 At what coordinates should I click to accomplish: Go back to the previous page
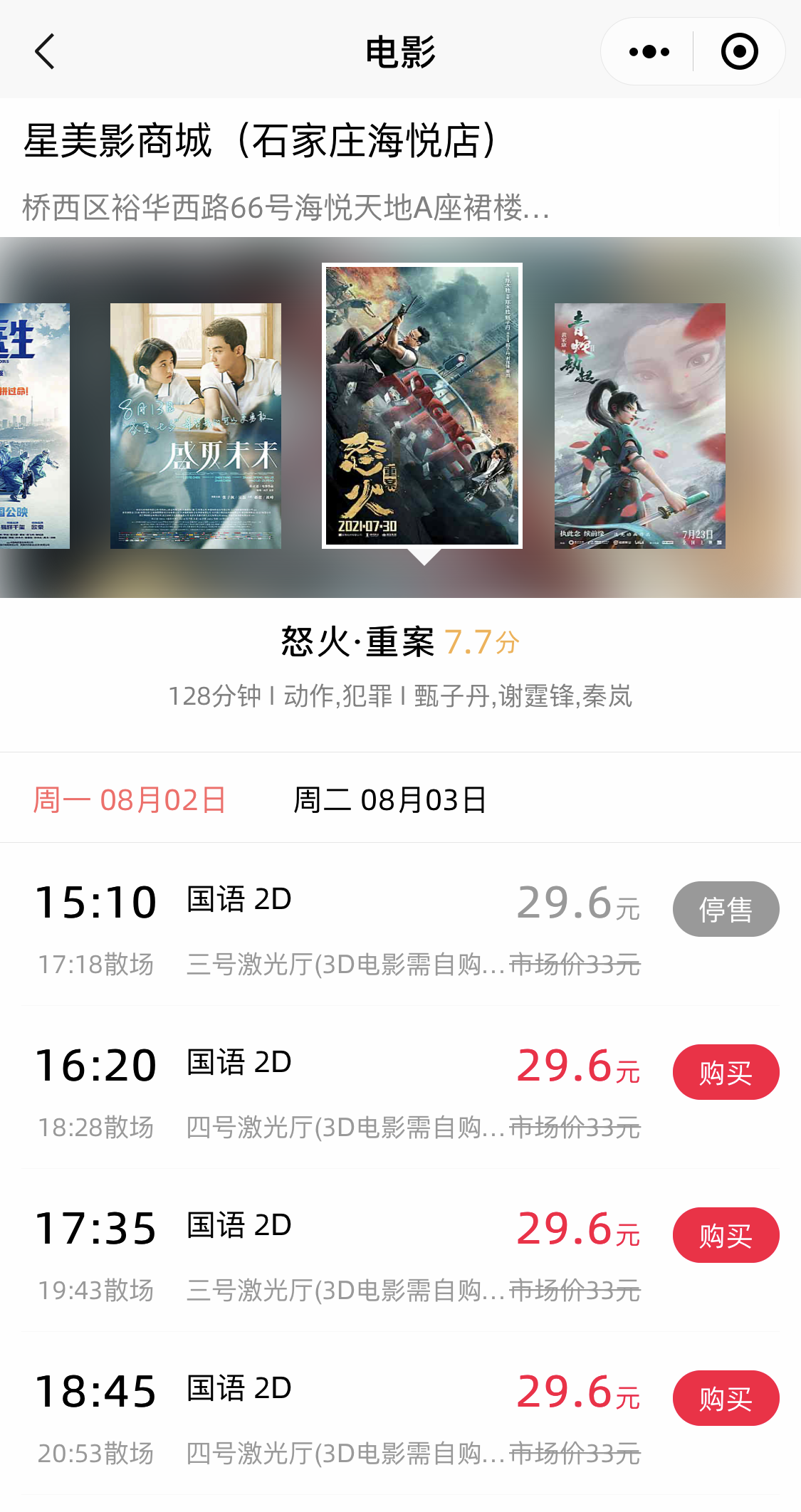tap(44, 52)
